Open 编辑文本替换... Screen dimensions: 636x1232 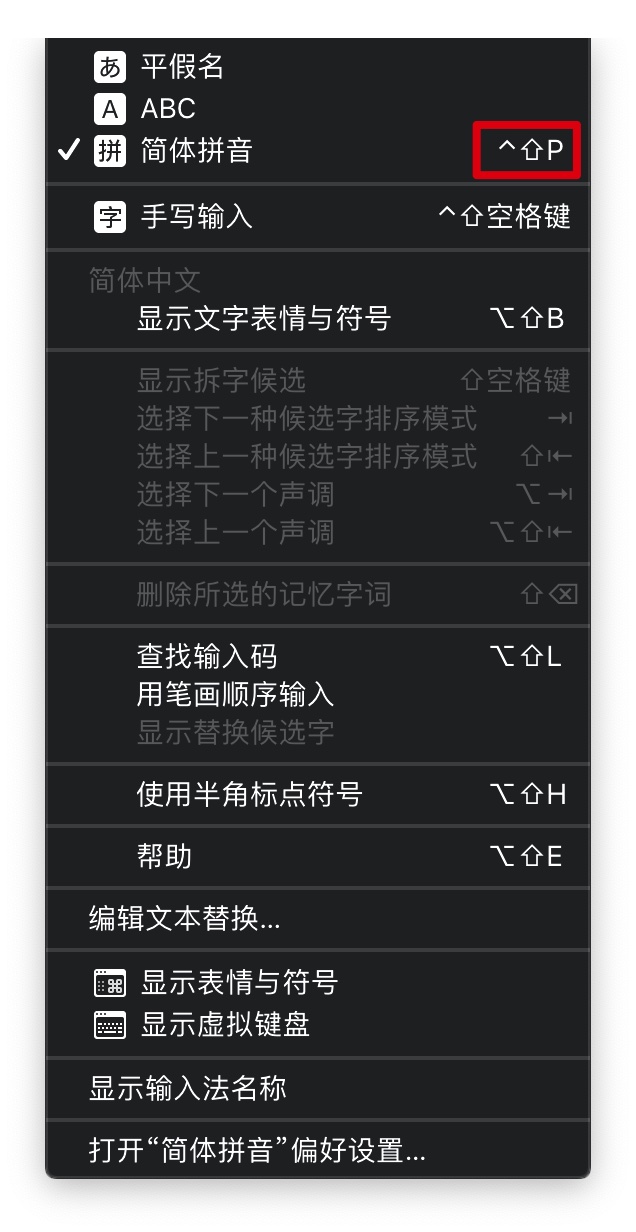[x=184, y=919]
